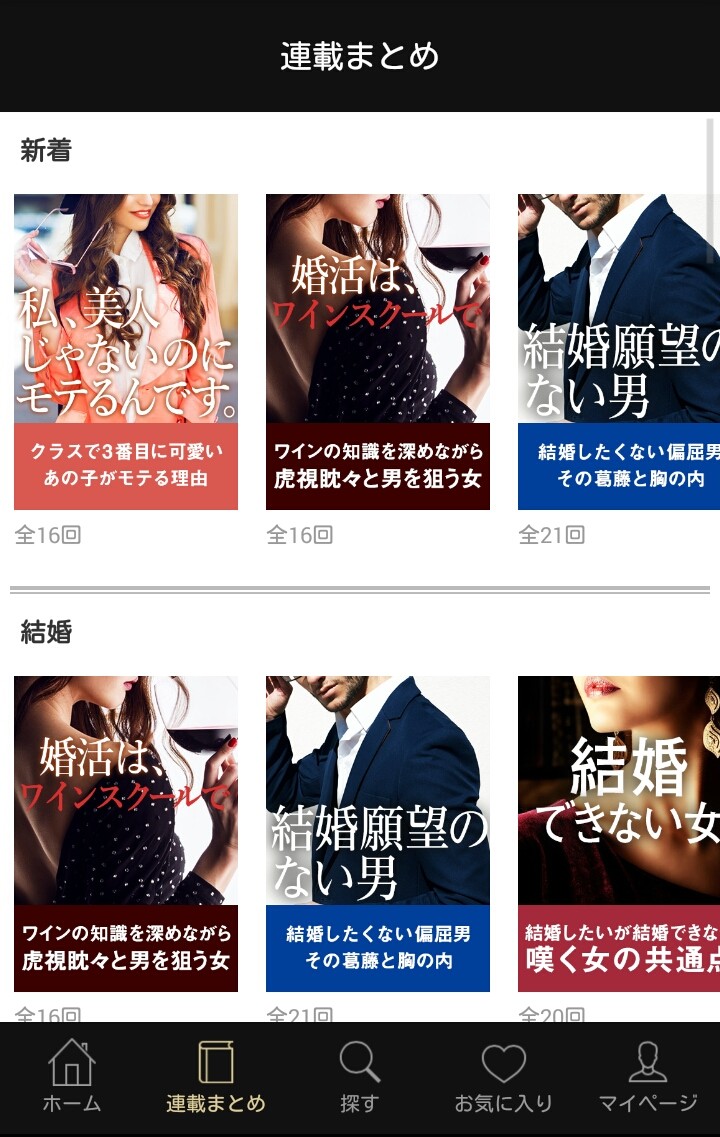Open 婚活はワインスクールで series in 結婚 section
This screenshot has height=1137, width=720.
click(x=126, y=834)
